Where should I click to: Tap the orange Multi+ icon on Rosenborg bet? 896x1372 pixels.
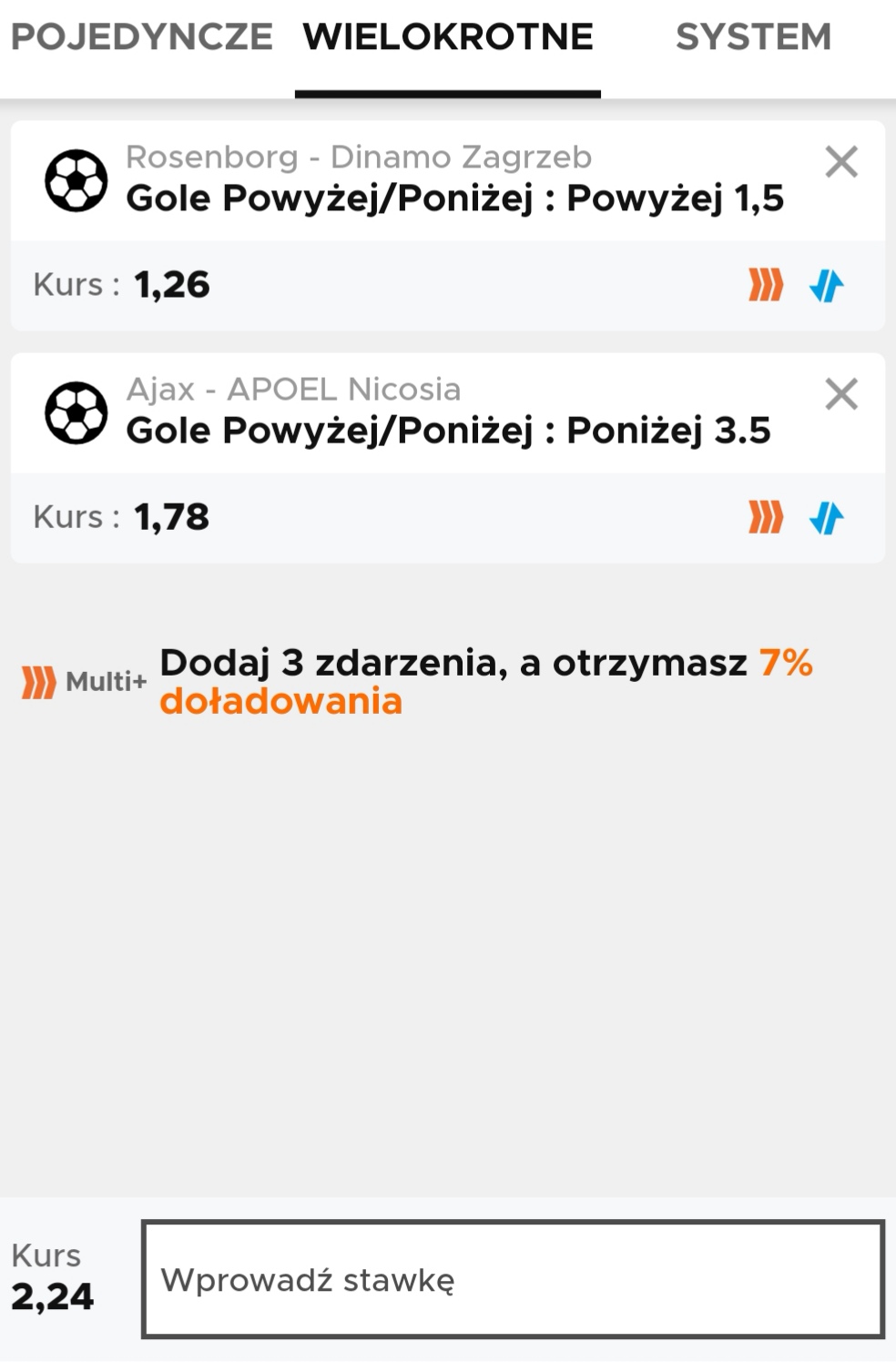click(765, 286)
